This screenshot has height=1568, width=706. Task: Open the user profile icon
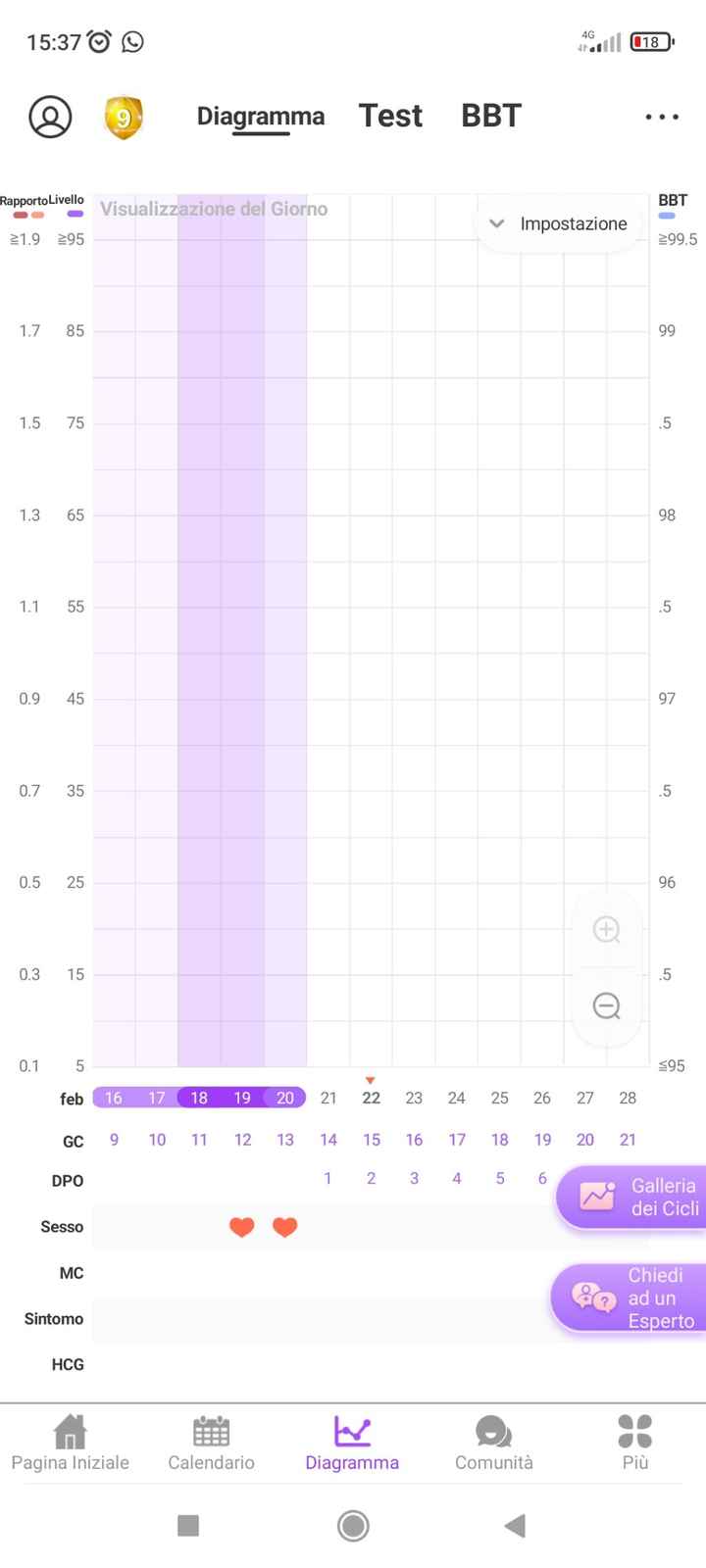click(50, 117)
